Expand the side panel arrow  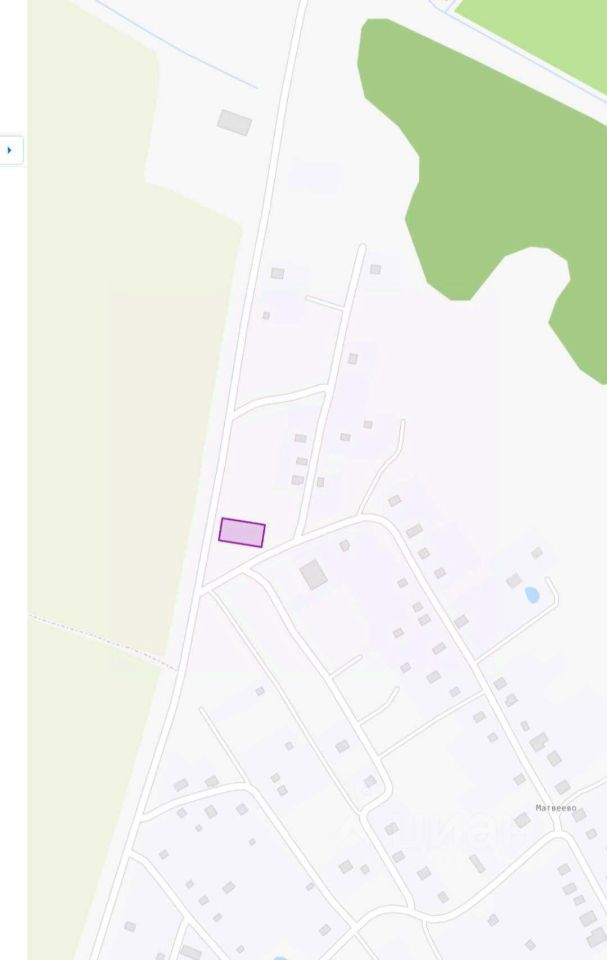(10, 150)
